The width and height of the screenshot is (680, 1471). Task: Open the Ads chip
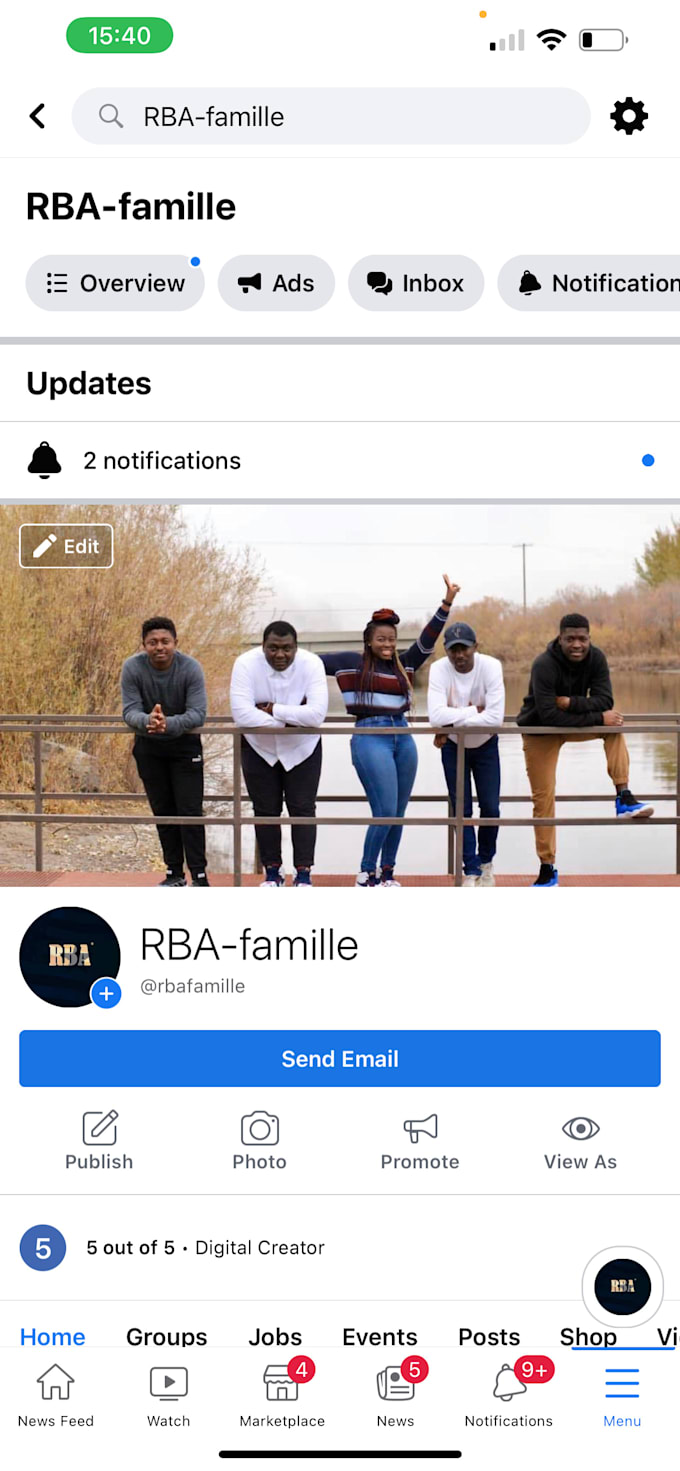coord(276,283)
